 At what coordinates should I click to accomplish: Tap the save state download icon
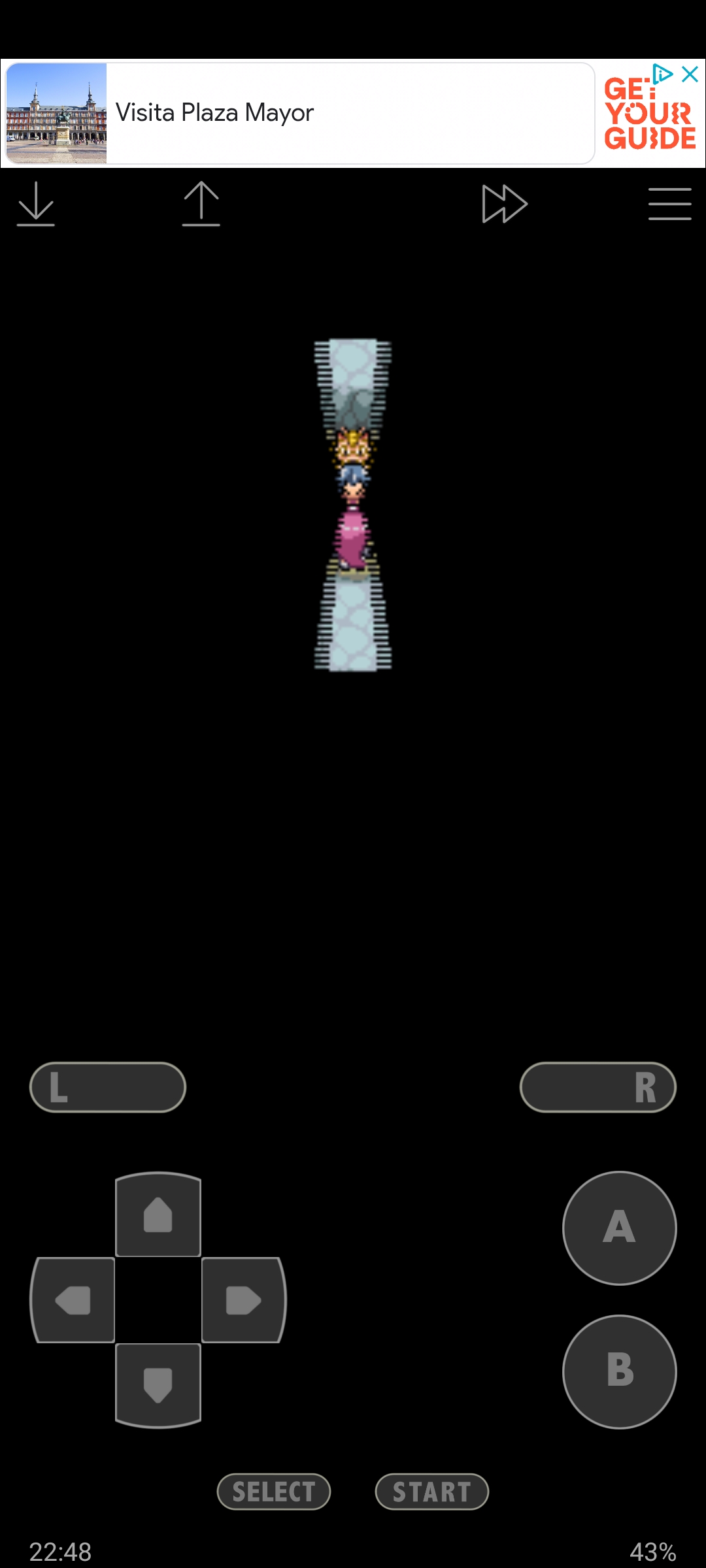coord(36,204)
